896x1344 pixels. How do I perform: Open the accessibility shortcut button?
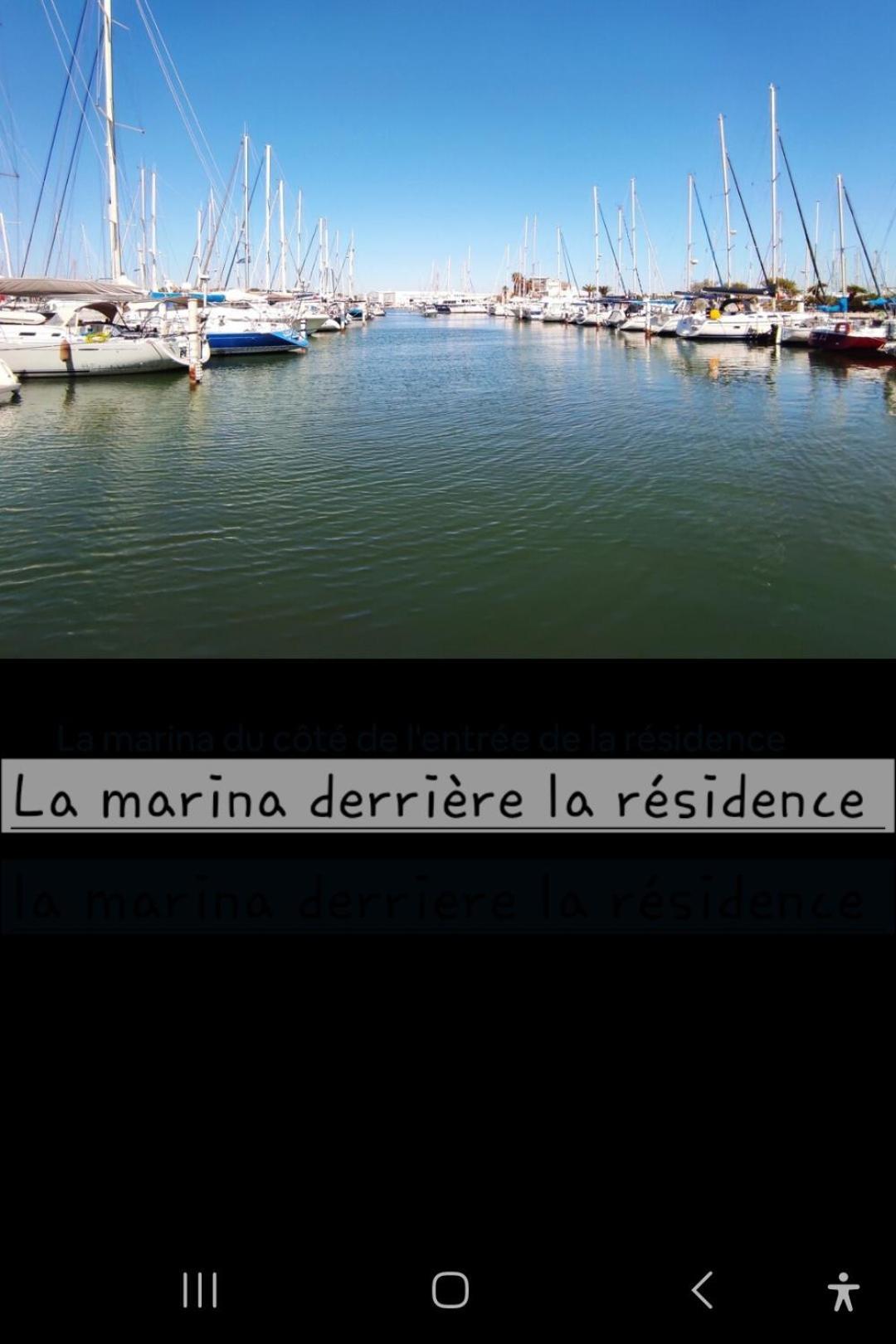(x=843, y=1291)
